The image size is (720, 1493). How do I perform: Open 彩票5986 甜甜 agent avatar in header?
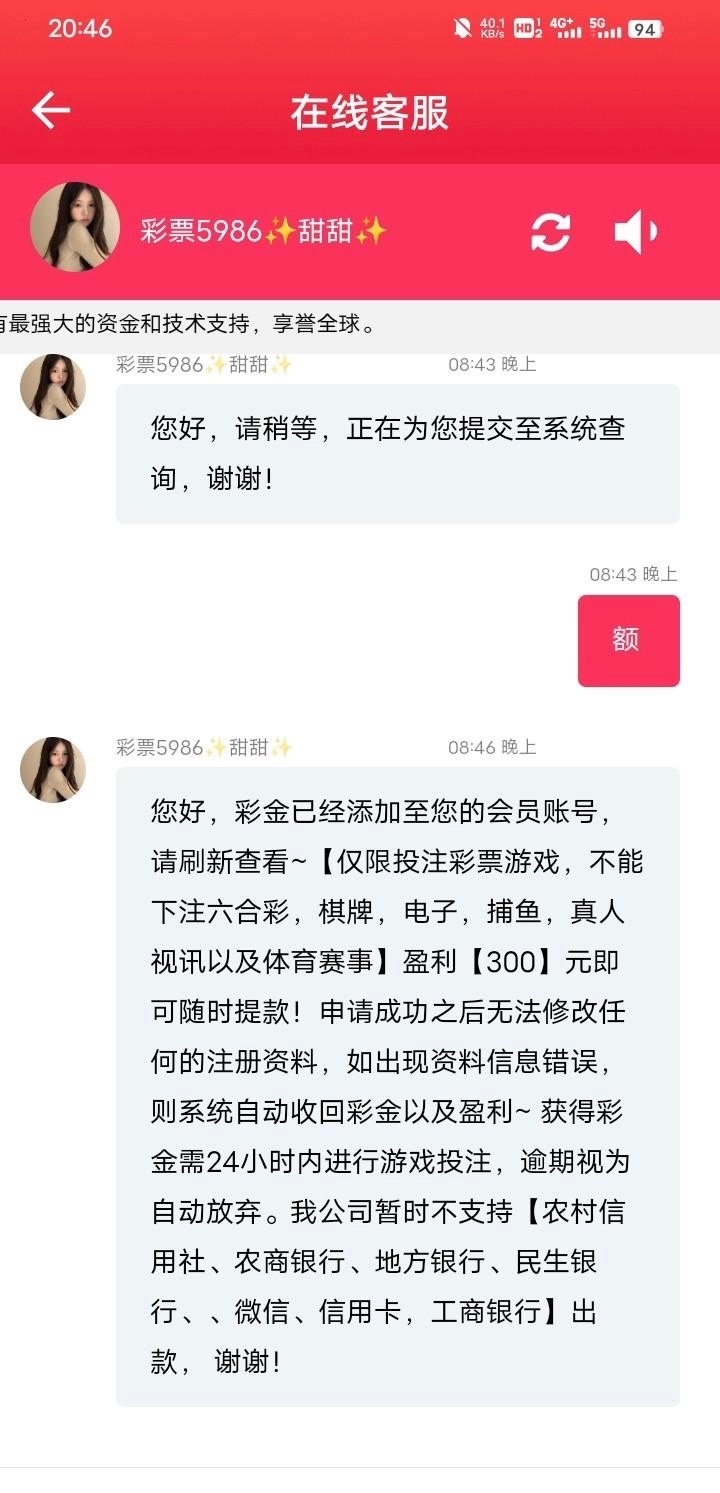point(75,227)
